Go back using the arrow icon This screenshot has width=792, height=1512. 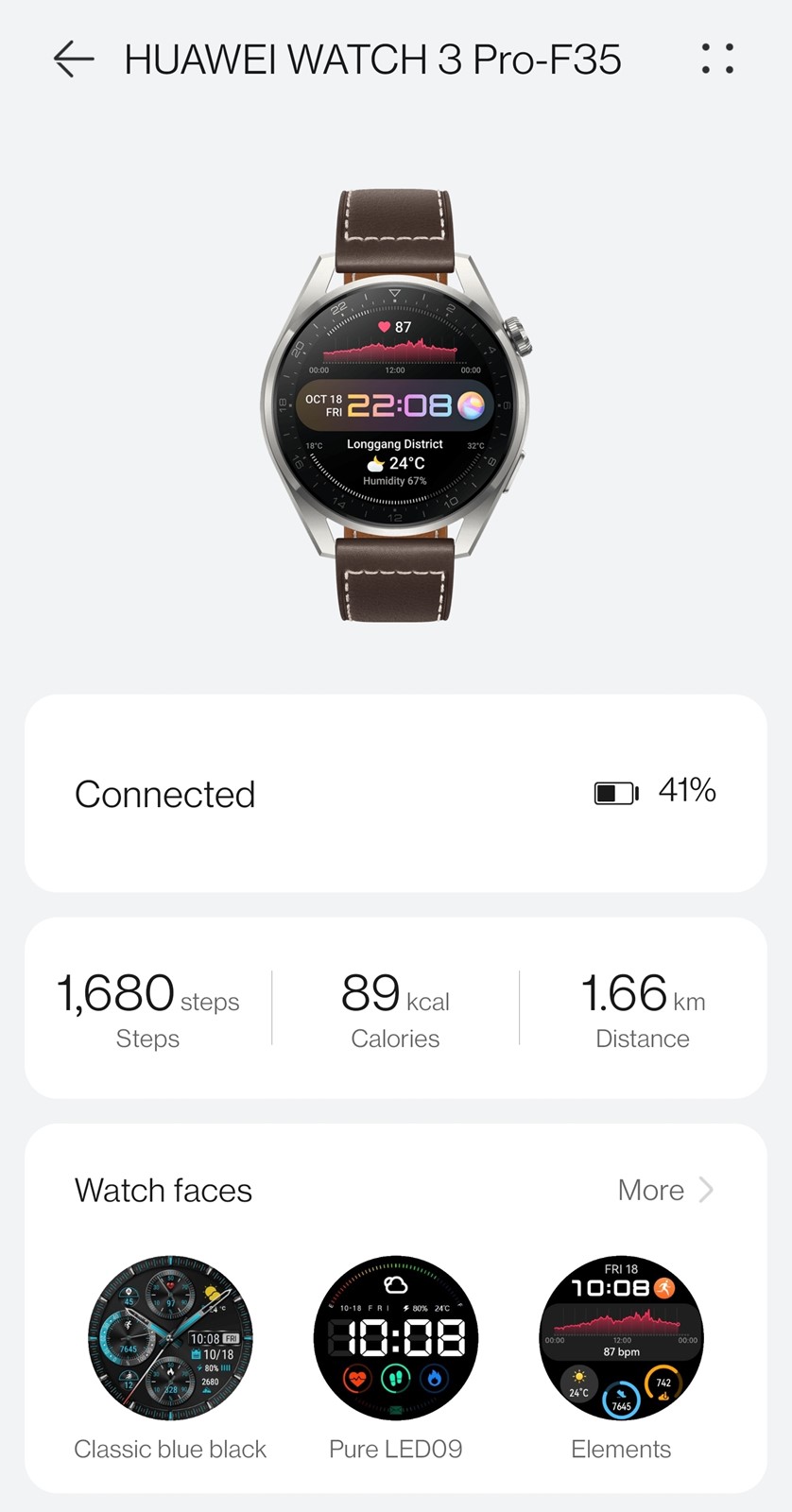click(74, 59)
